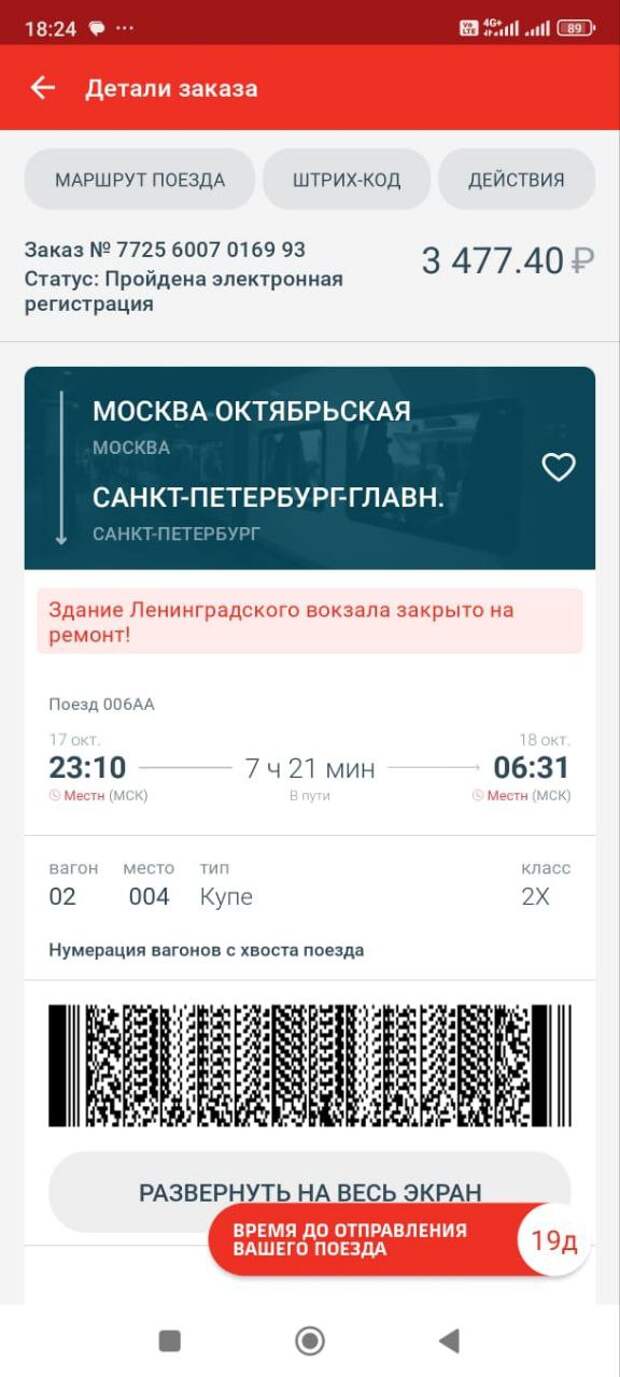Viewport: 620px width, 1377px height.
Task: Open the МАРШРУТ ПОЕЗДА chip
Action: coord(140,180)
